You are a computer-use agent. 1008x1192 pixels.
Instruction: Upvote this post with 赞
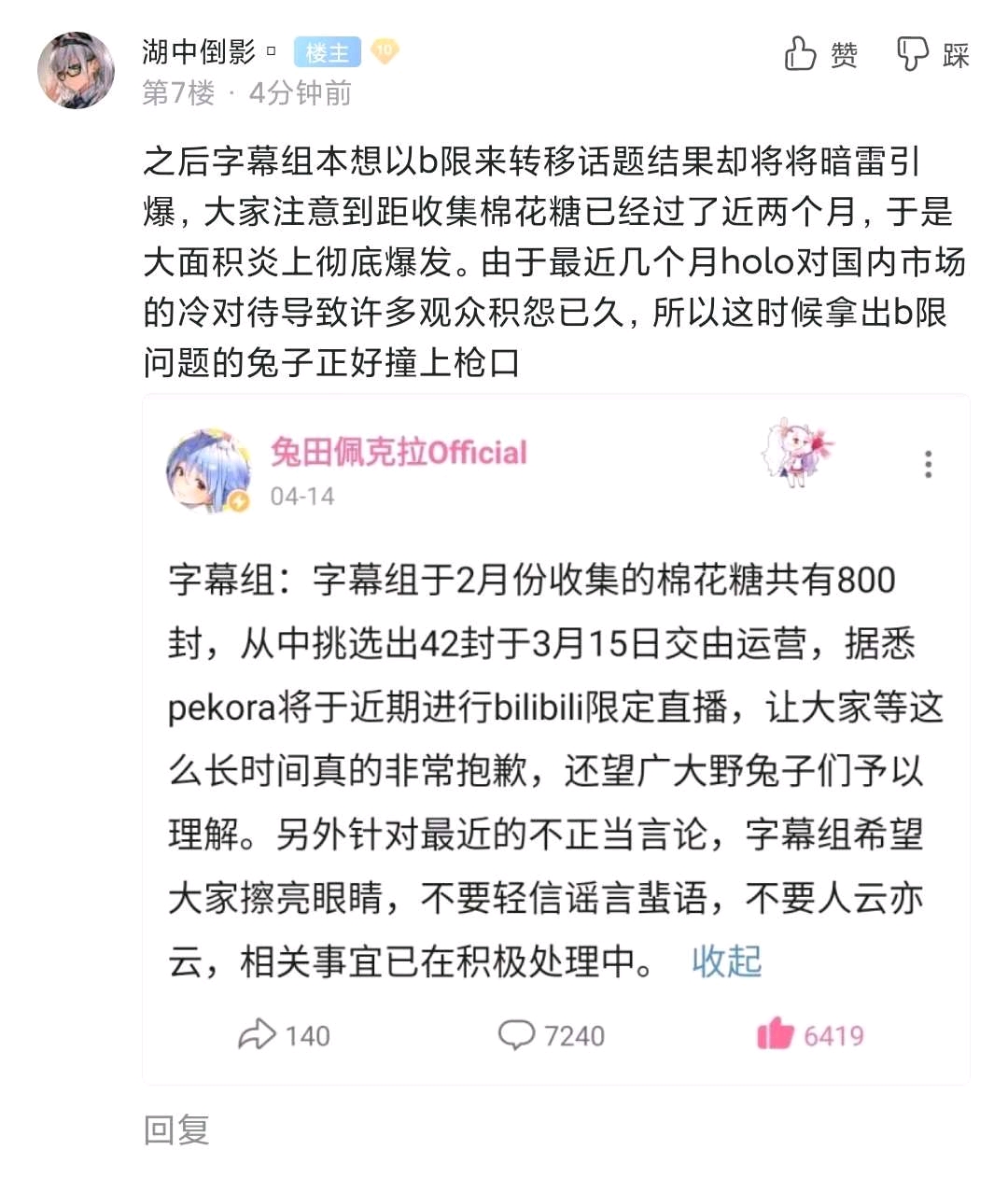(x=820, y=55)
